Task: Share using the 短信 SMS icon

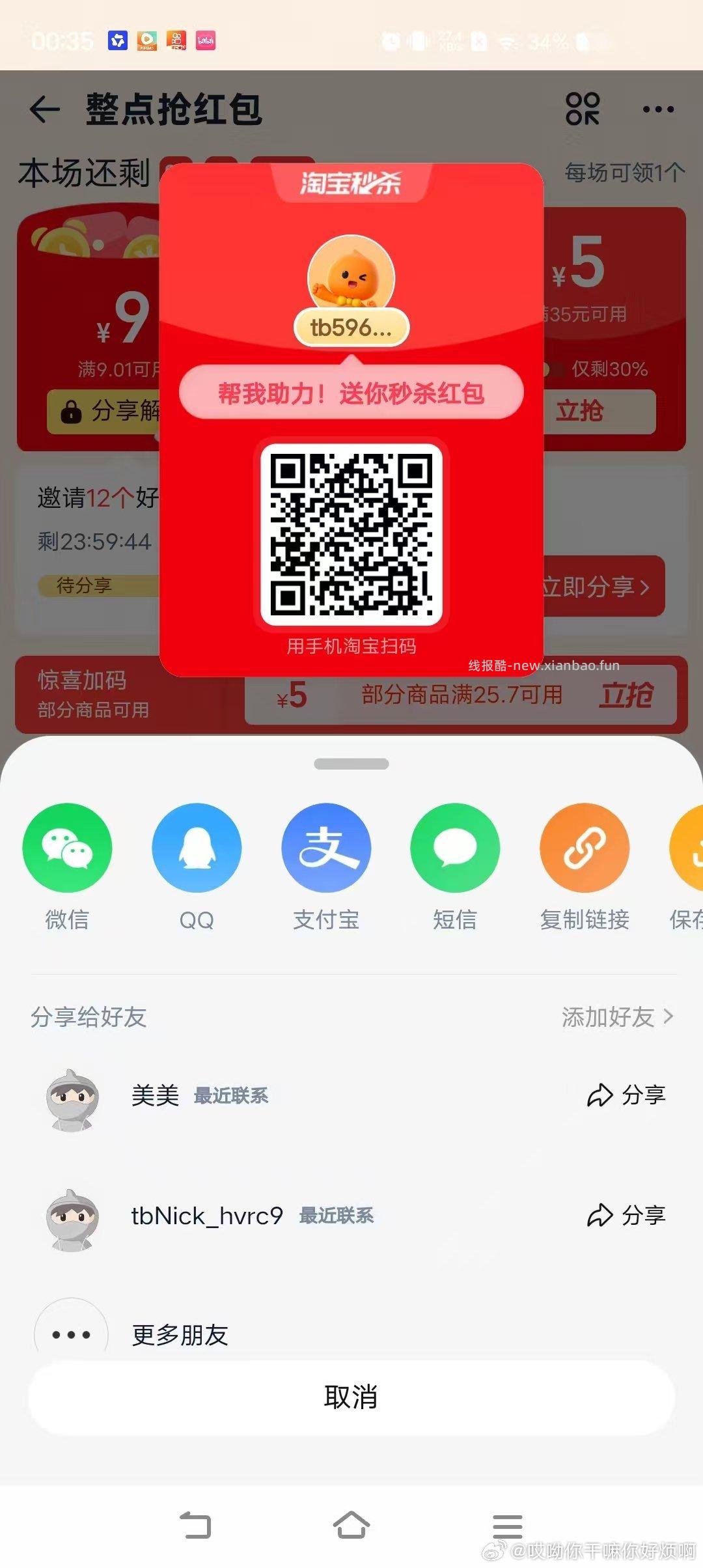Action: point(456,848)
